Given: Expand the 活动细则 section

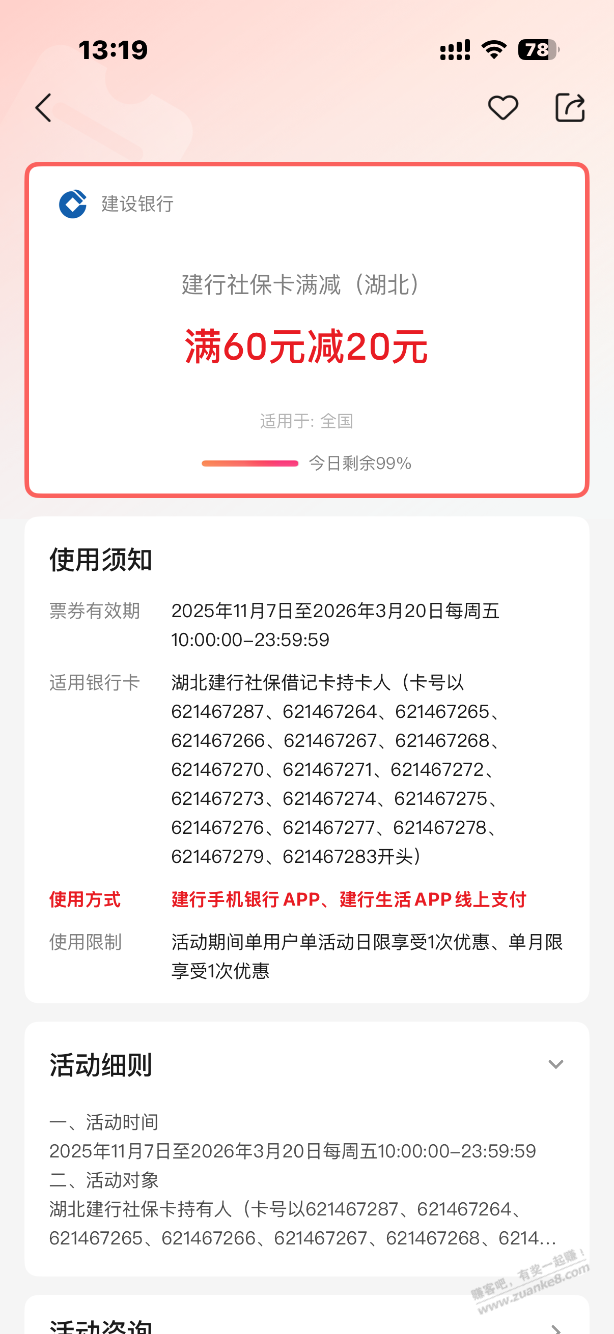Looking at the screenshot, I should (x=556, y=1065).
